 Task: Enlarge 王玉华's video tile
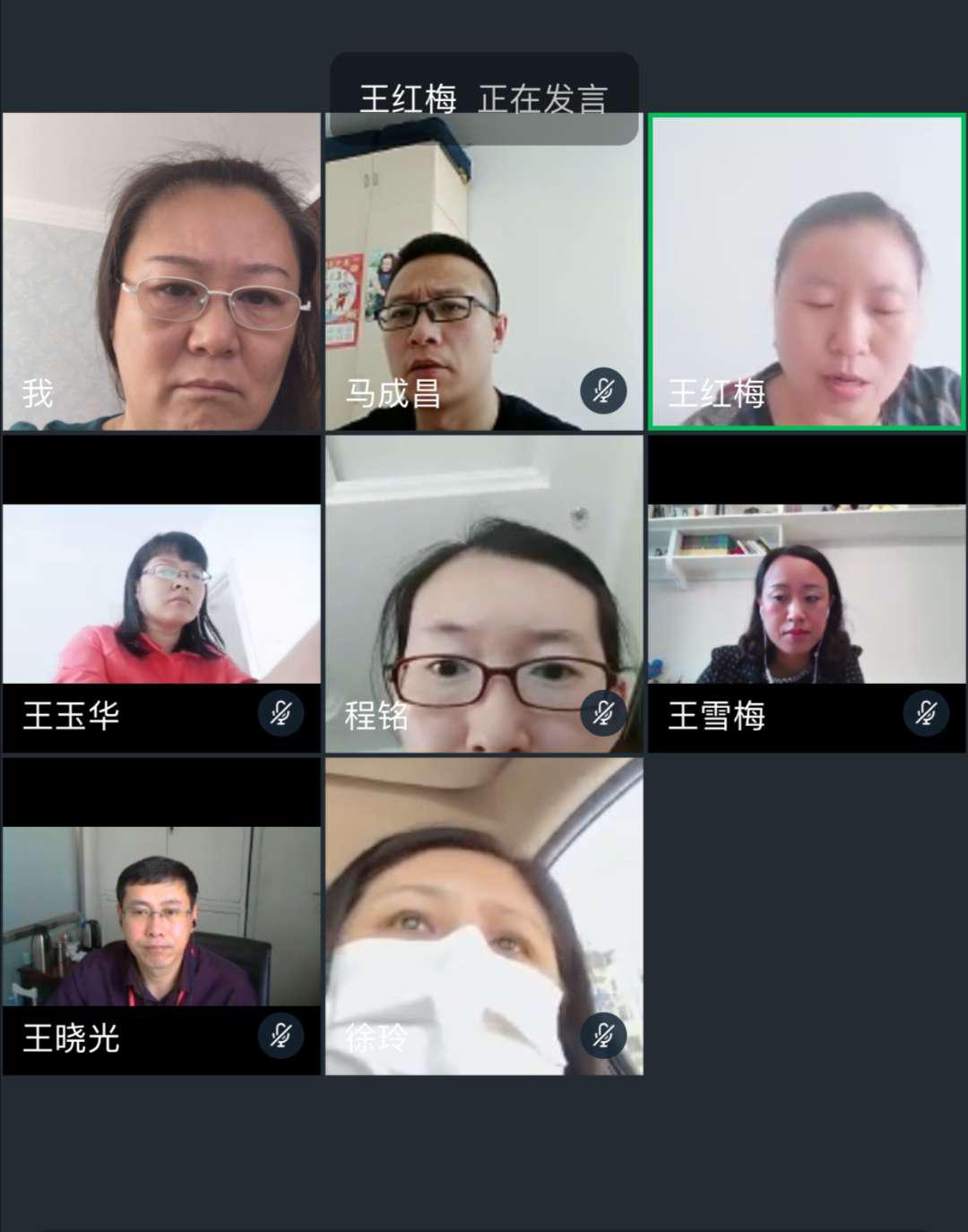(161, 594)
